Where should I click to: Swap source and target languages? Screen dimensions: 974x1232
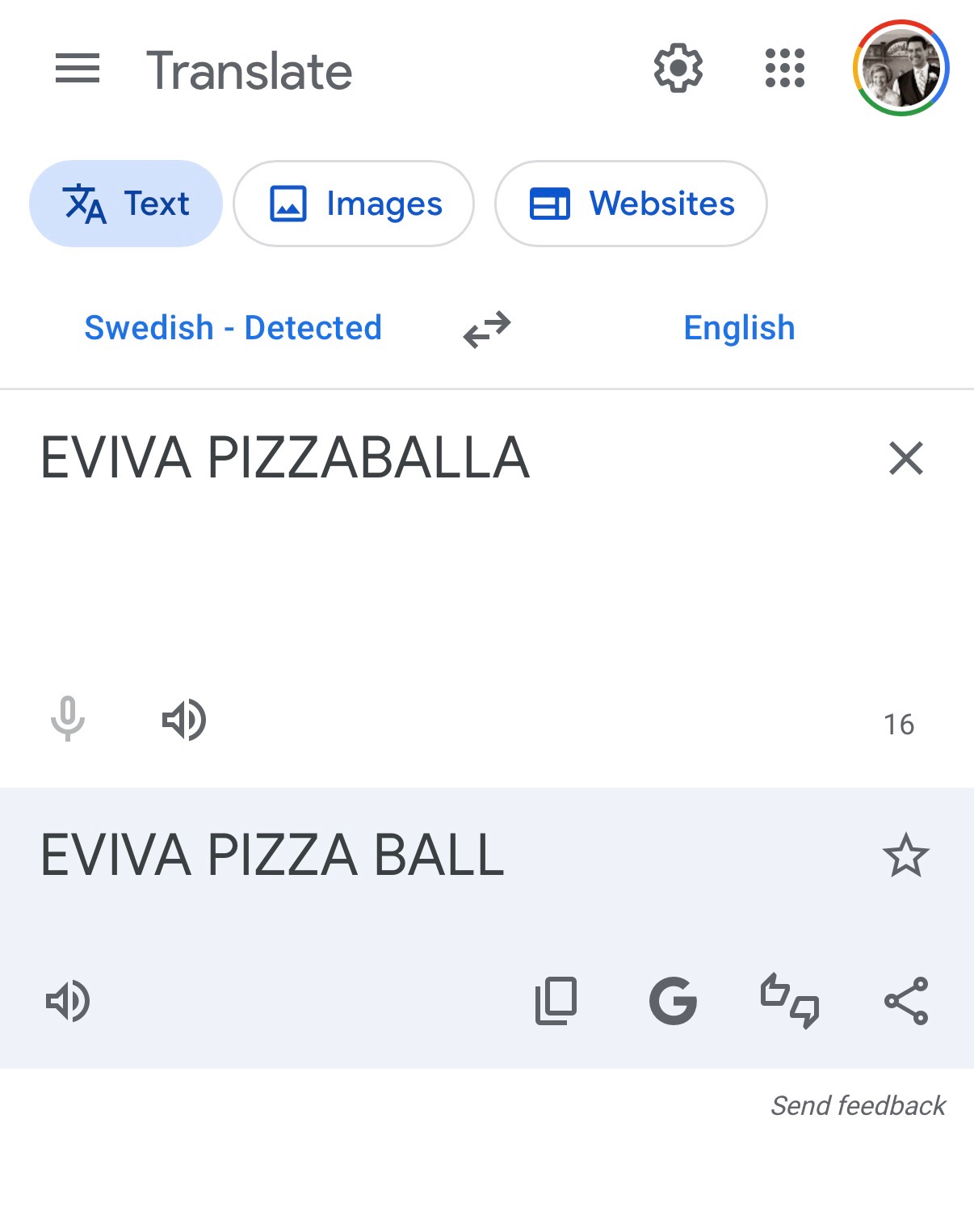[x=487, y=329]
